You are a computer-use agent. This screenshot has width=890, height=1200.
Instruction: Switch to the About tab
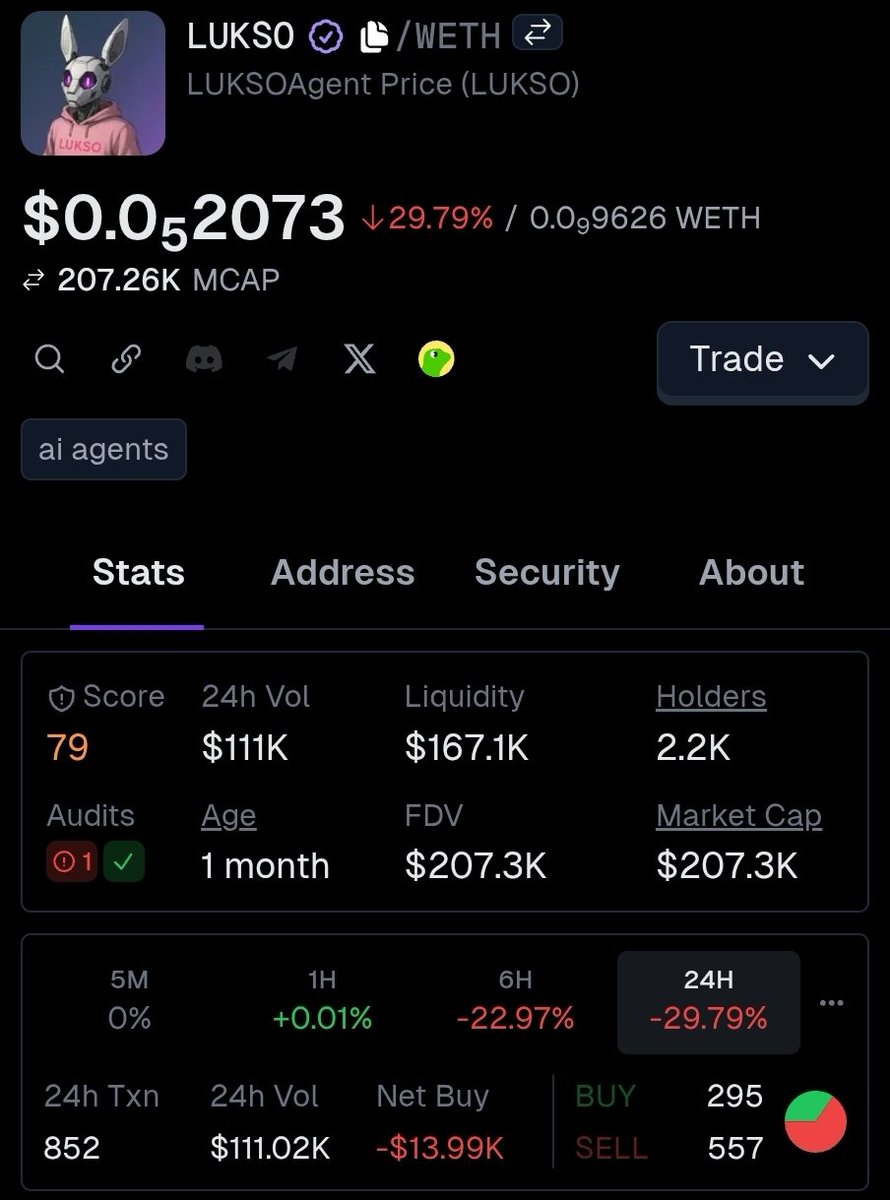click(x=751, y=572)
